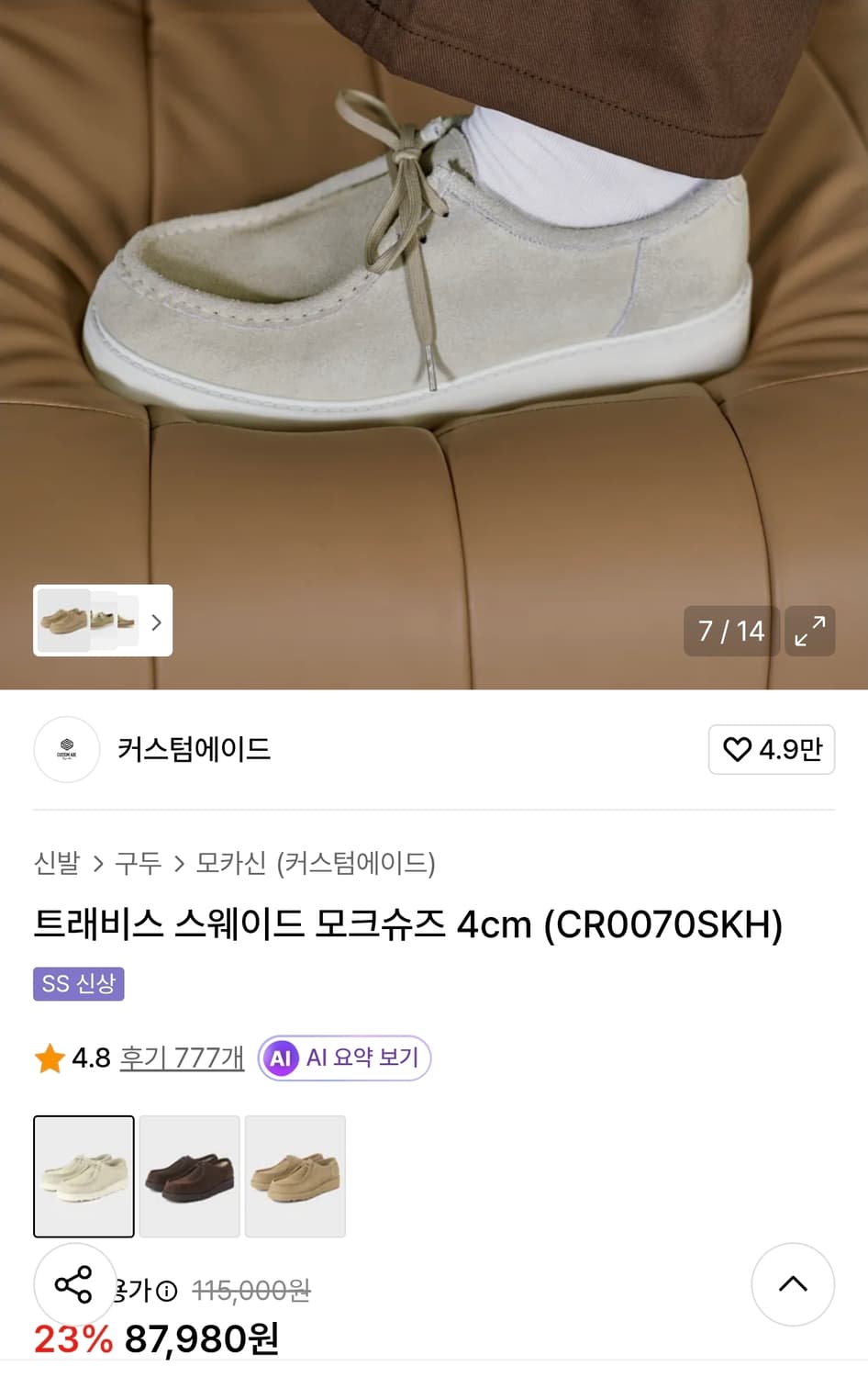Select the tan suede color thumbnail
This screenshot has width=868, height=1377.
tap(295, 1176)
